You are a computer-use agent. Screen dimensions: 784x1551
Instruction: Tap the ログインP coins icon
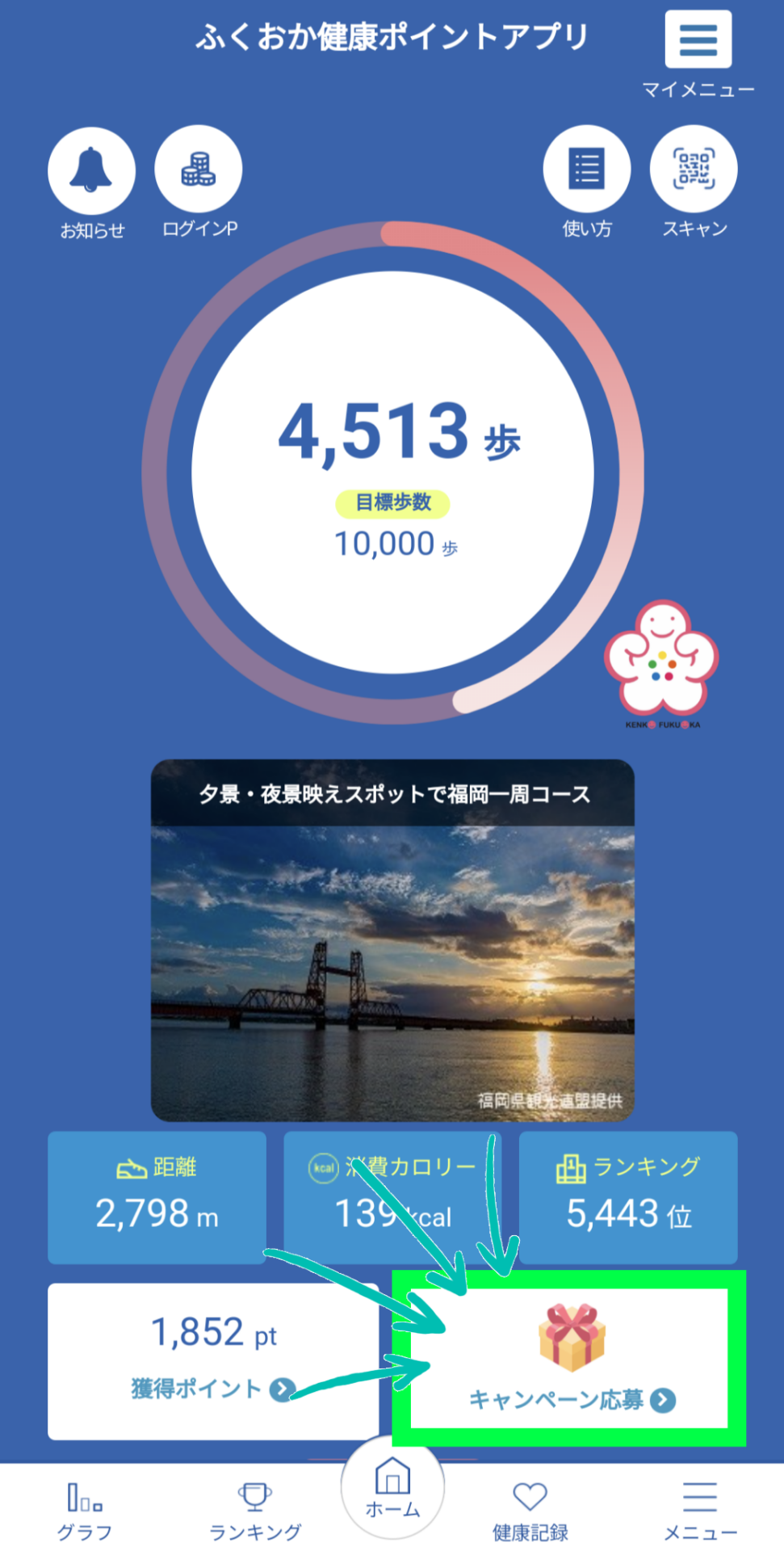point(198,169)
